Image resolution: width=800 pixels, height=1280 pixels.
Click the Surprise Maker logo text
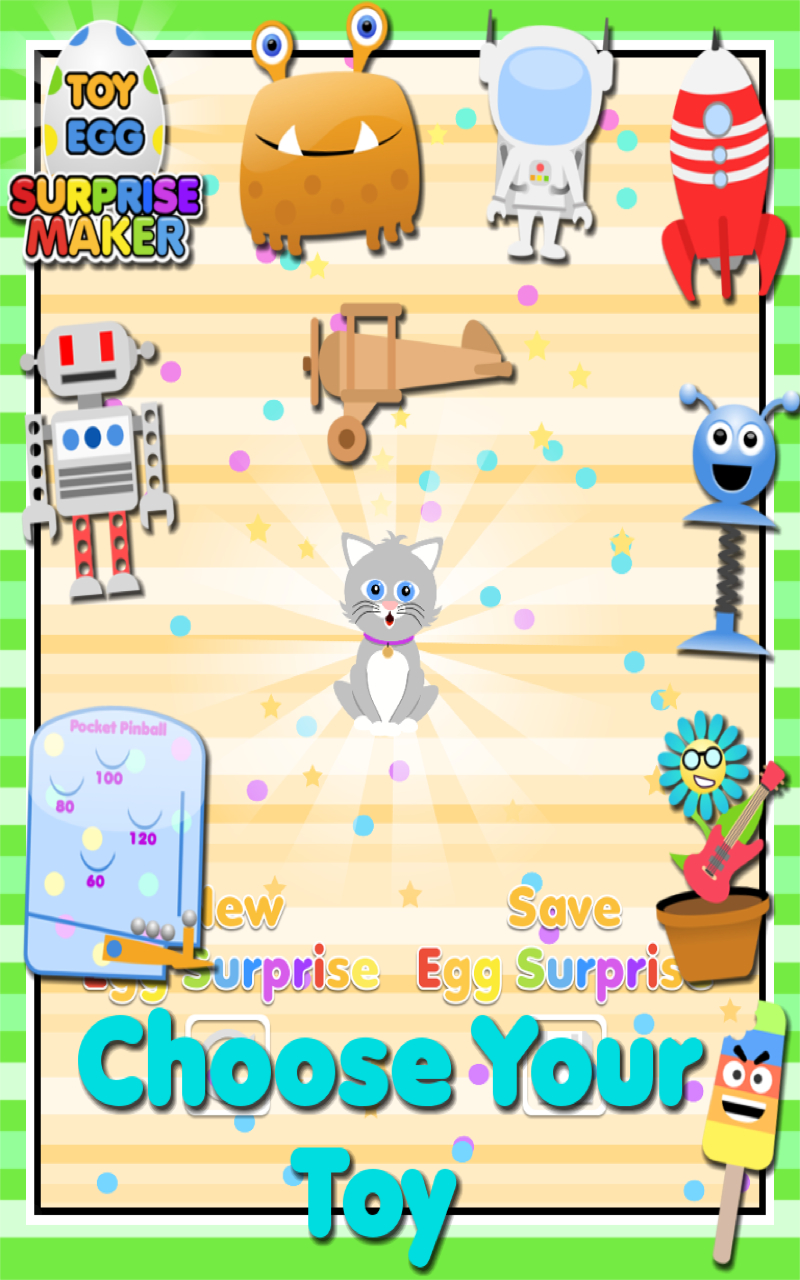[x=105, y=215]
